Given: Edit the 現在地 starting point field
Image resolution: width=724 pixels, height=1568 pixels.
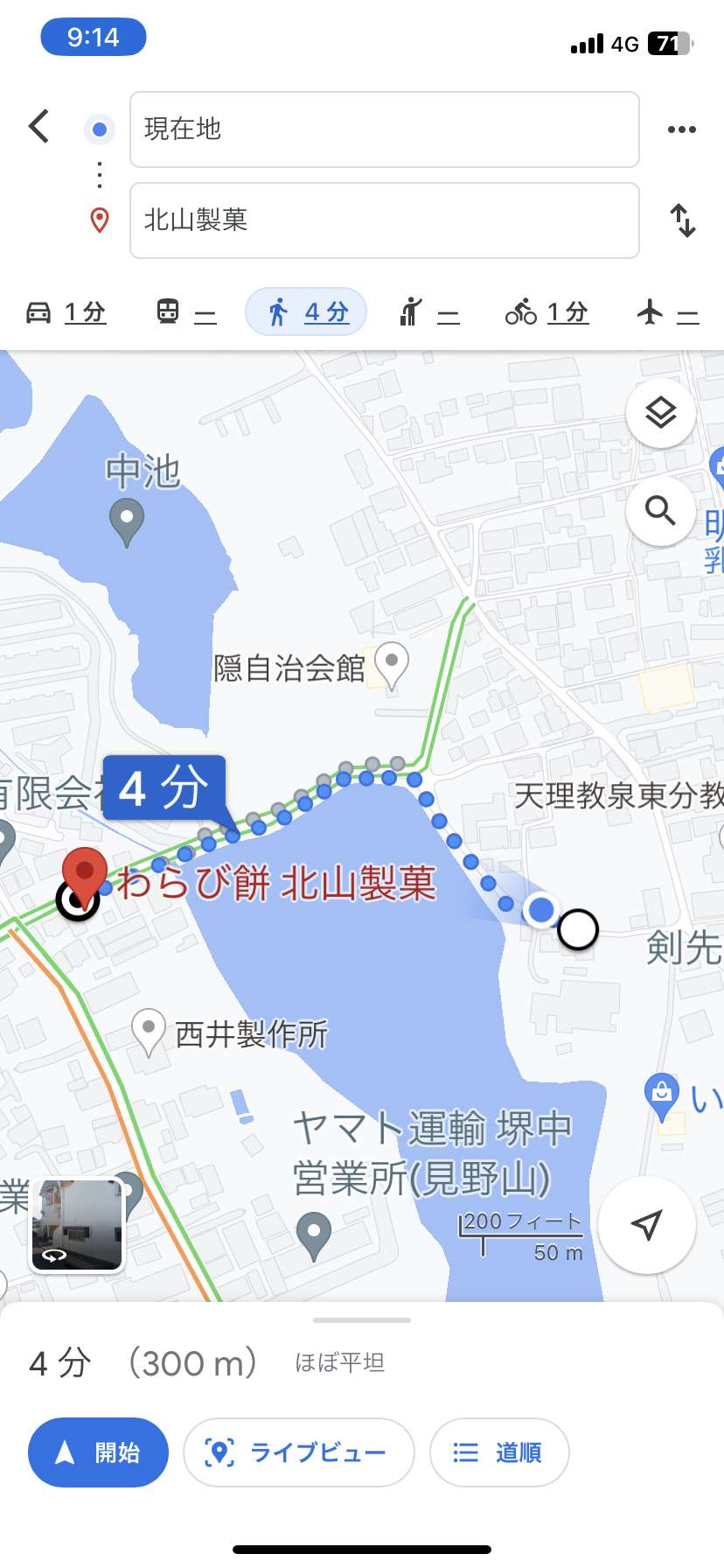Looking at the screenshot, I should [x=384, y=129].
